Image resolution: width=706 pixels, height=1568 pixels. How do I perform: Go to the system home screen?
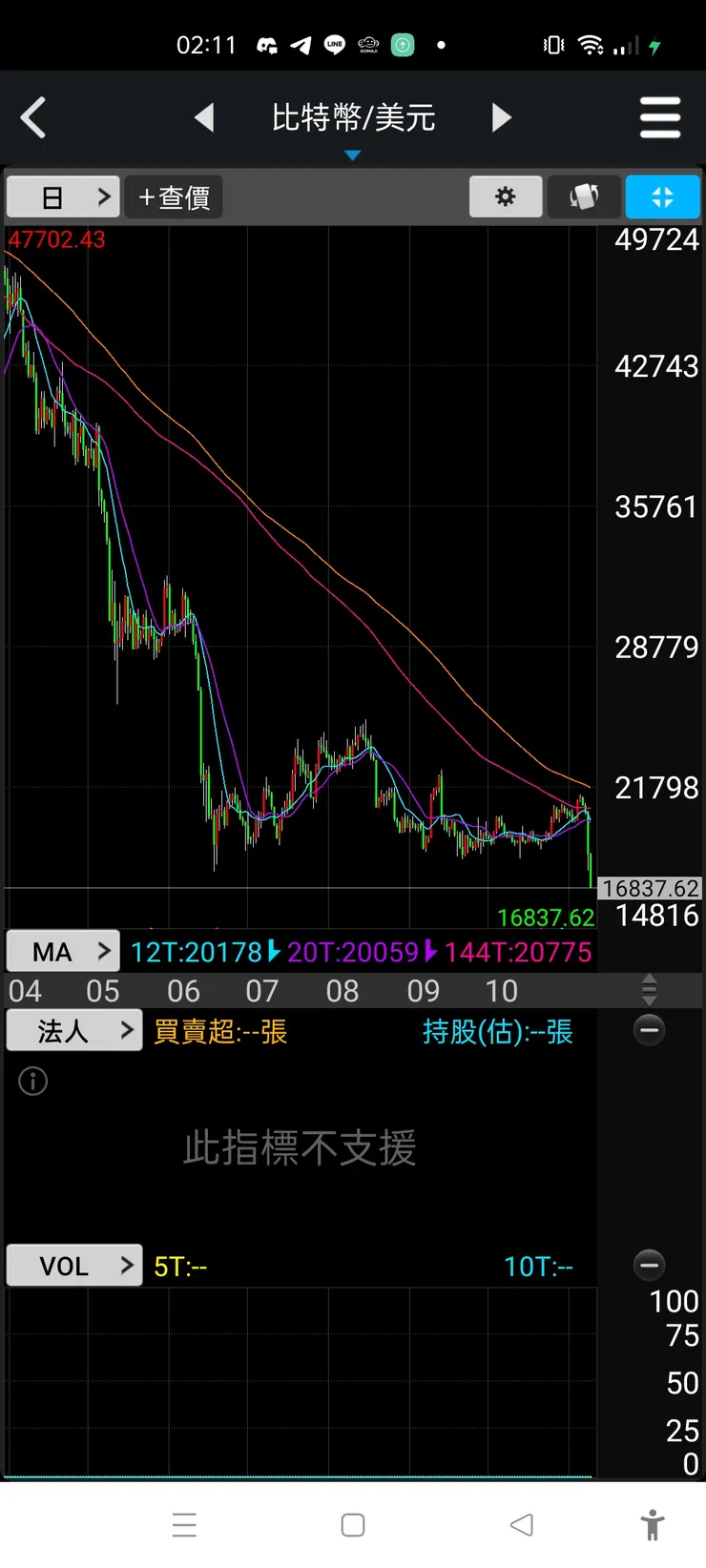click(x=353, y=1525)
